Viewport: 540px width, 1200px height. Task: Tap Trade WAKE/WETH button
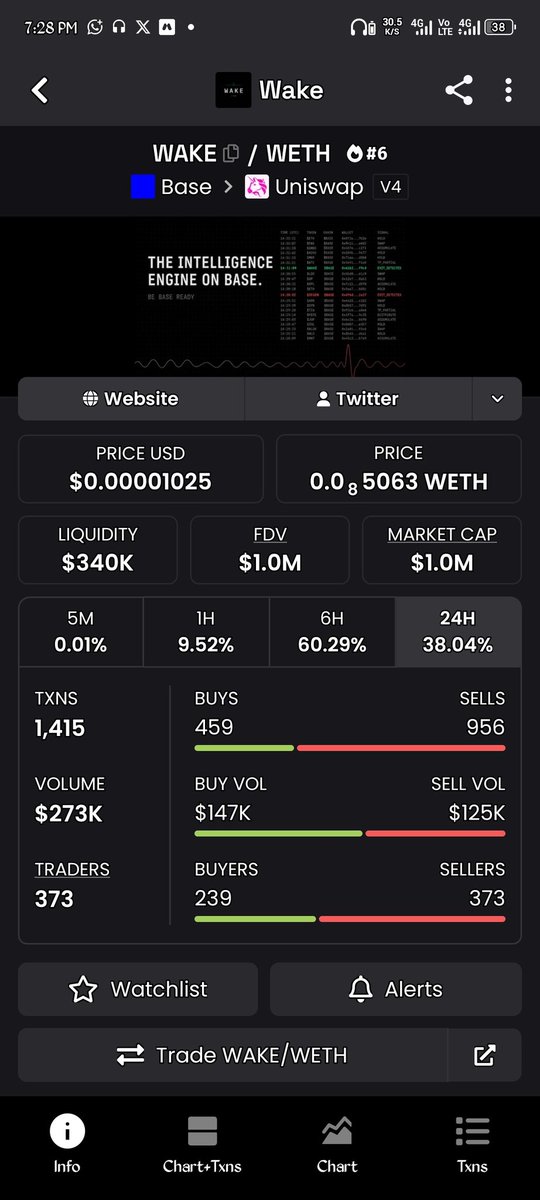click(233, 1055)
